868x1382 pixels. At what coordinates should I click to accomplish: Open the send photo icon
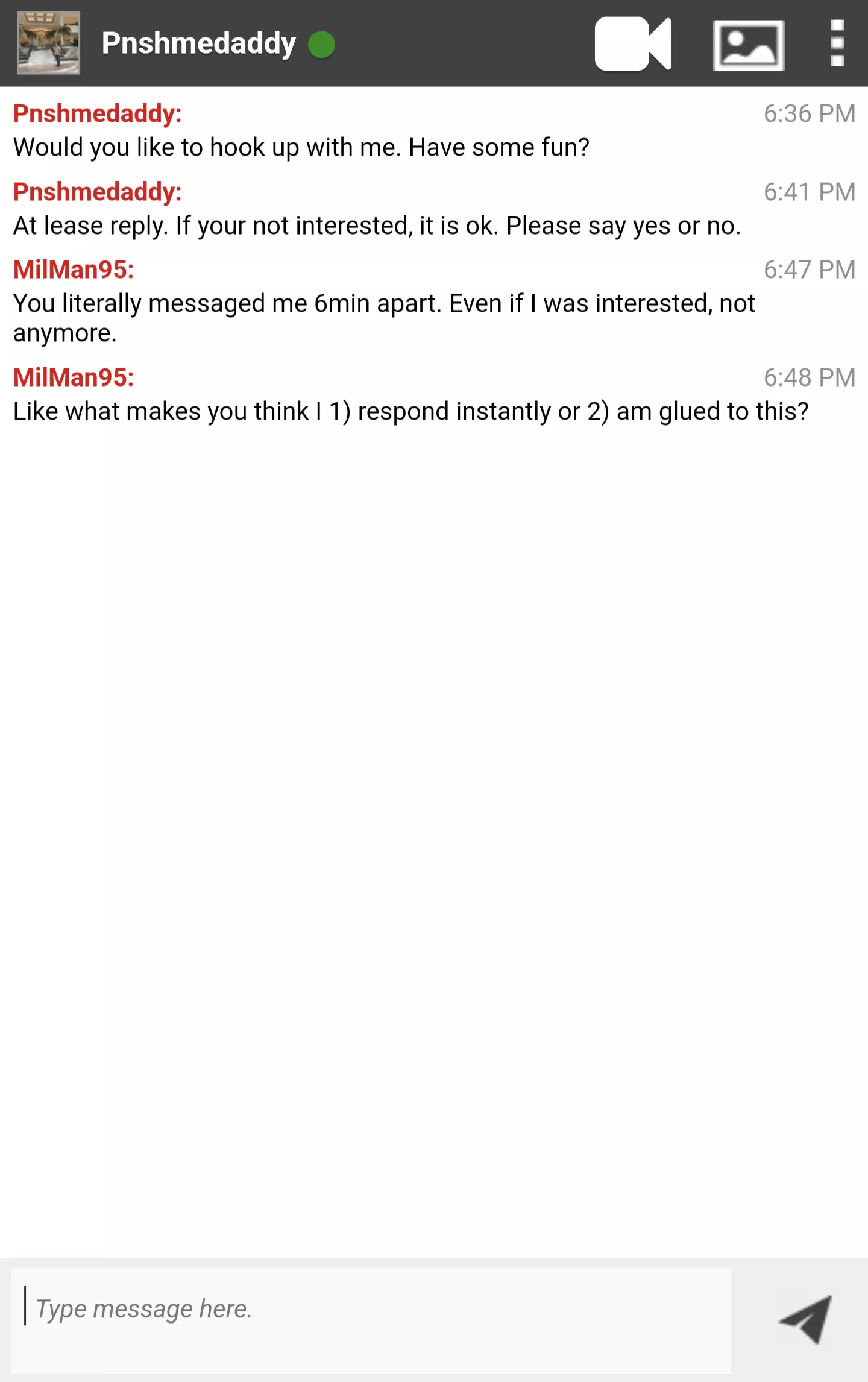coord(748,45)
